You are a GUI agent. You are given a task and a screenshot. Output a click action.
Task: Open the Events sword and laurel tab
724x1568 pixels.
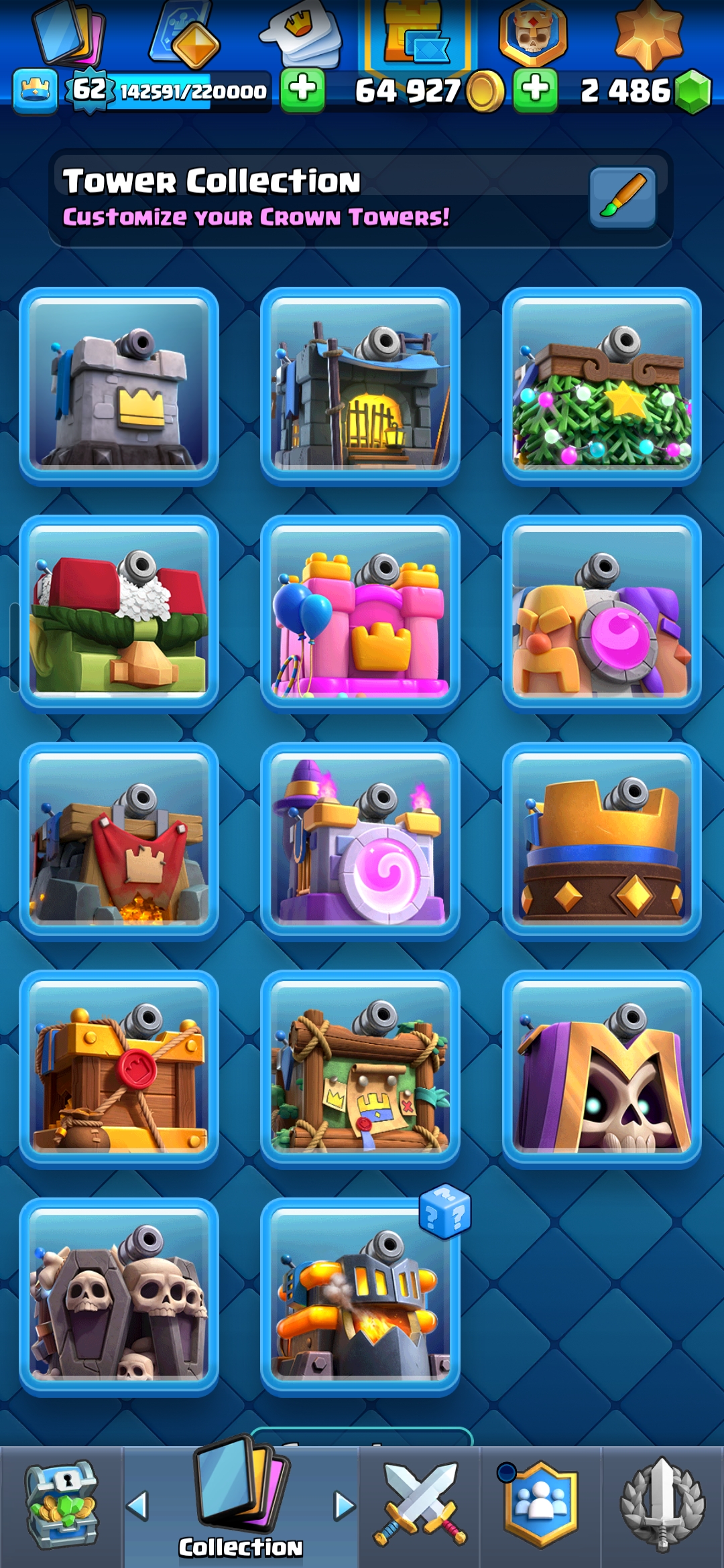(x=662, y=1504)
